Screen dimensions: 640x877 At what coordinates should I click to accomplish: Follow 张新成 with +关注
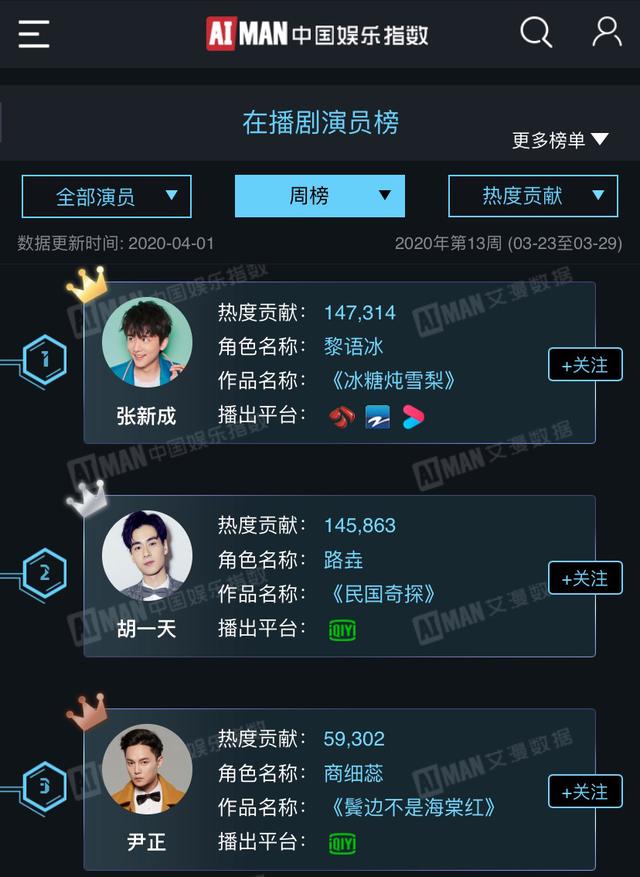(x=585, y=365)
